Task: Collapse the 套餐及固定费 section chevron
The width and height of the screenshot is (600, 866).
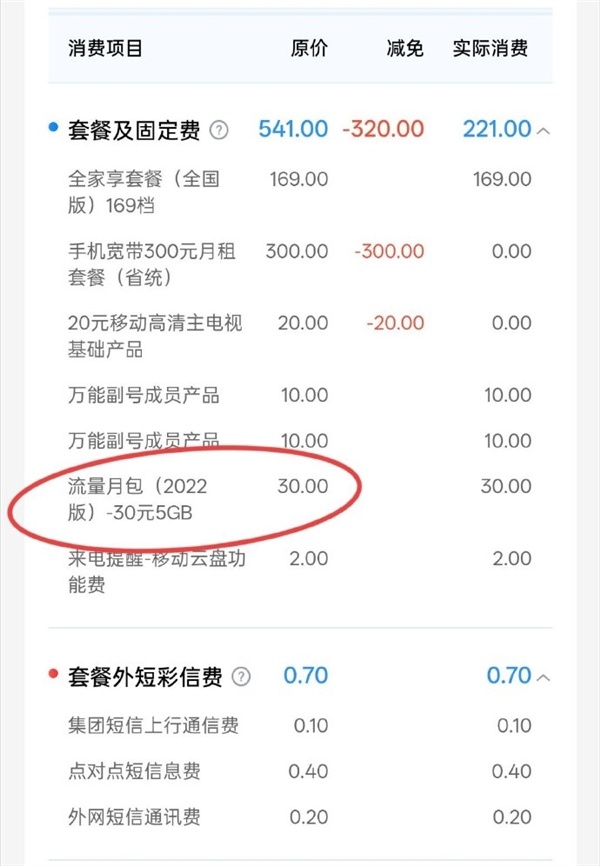Action: click(x=543, y=130)
